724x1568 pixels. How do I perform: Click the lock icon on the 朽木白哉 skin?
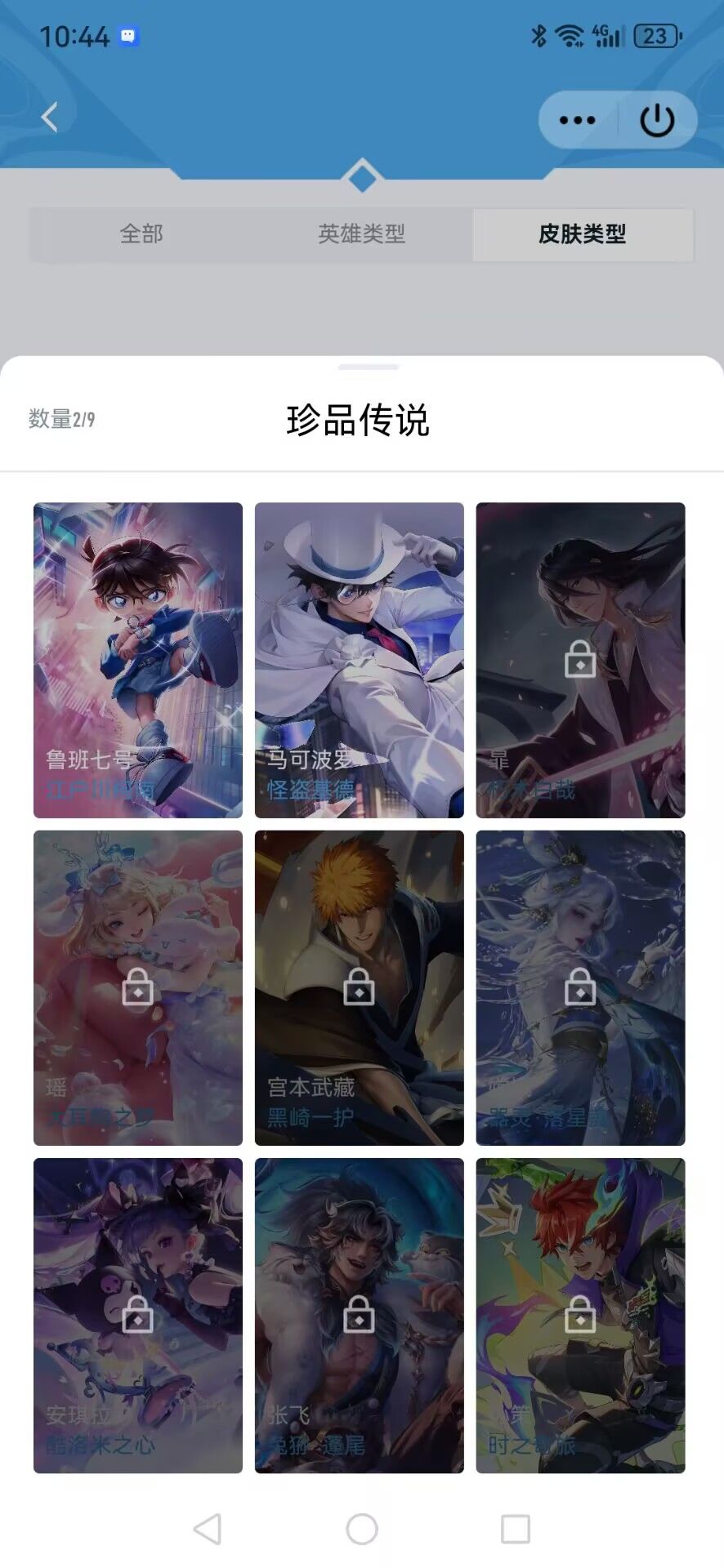point(580,660)
